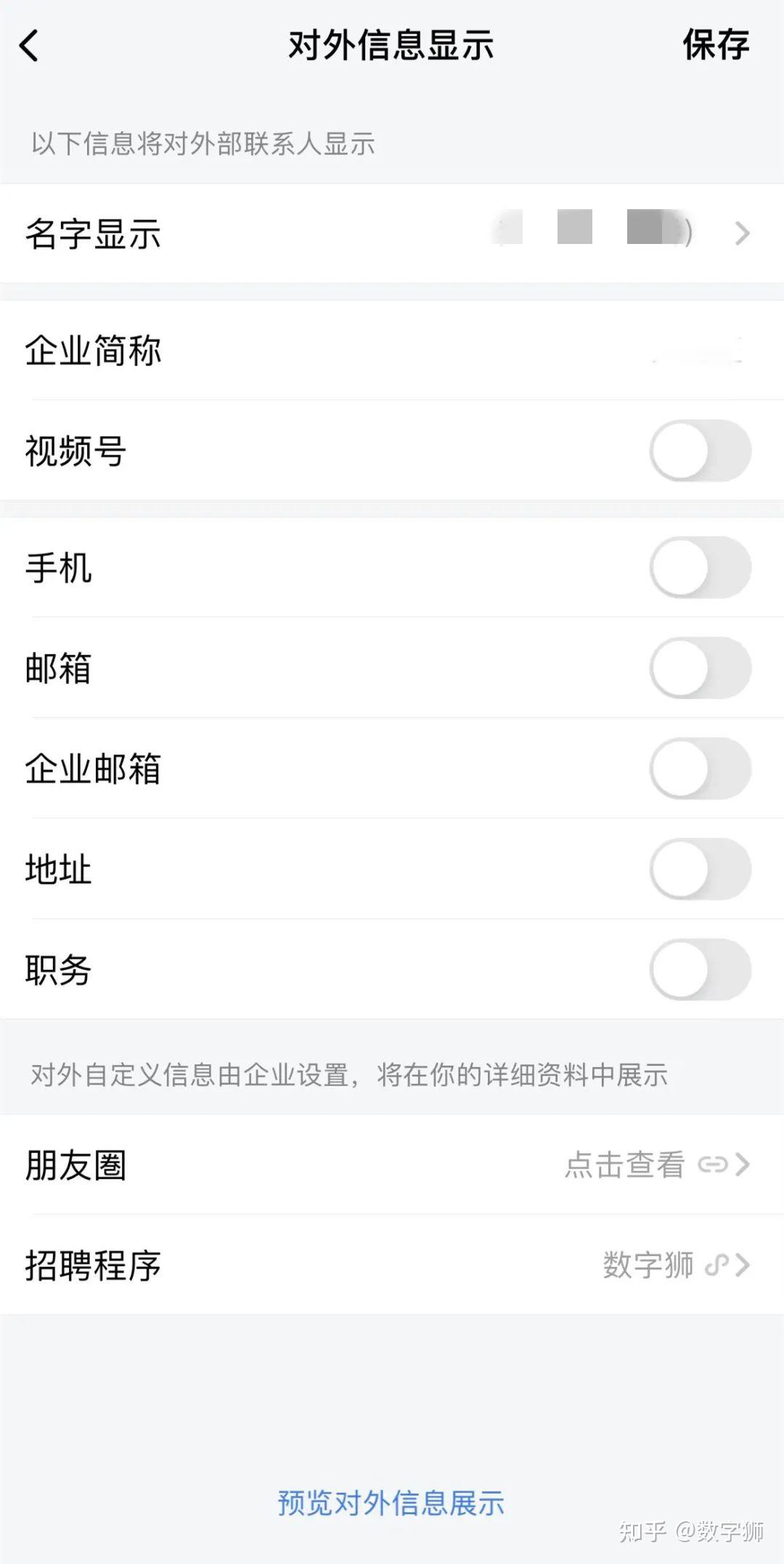This screenshot has height=1564, width=784.
Task: Enable showing 地址 externally
Action: pyautogui.click(x=700, y=869)
